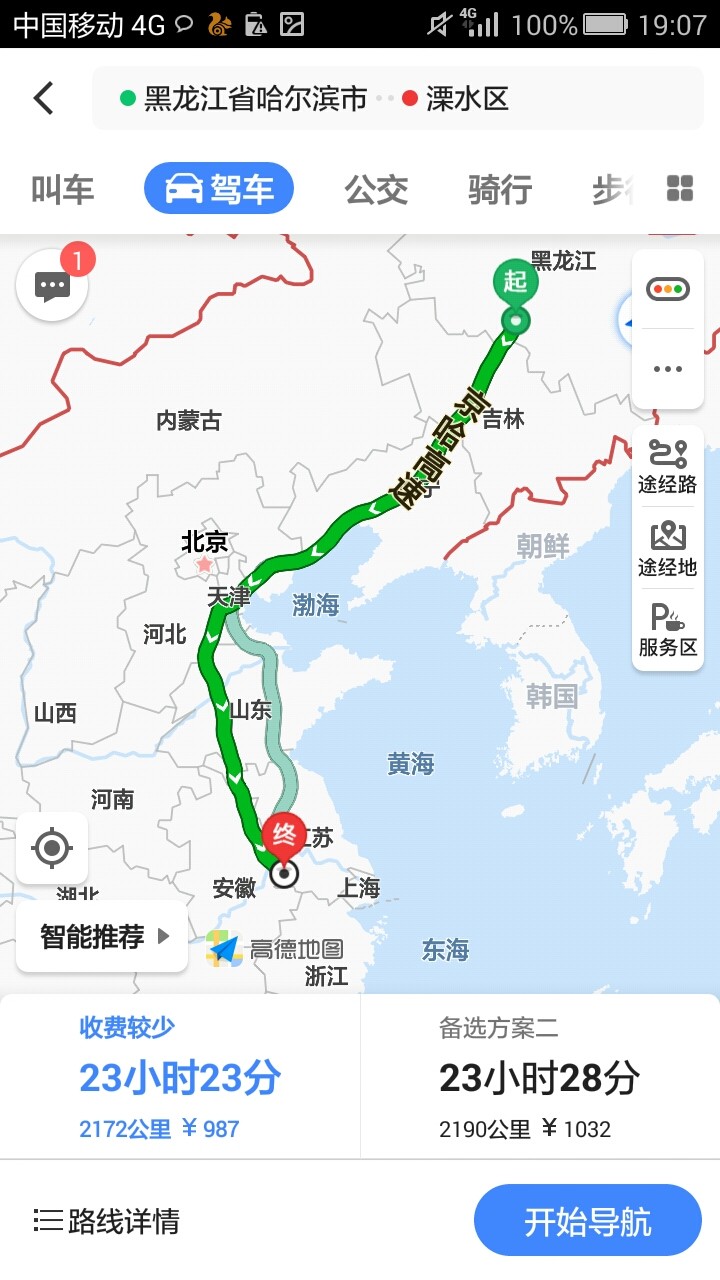The image size is (720, 1280).
Task: Open 途经地 waypoints option
Action: (667, 548)
